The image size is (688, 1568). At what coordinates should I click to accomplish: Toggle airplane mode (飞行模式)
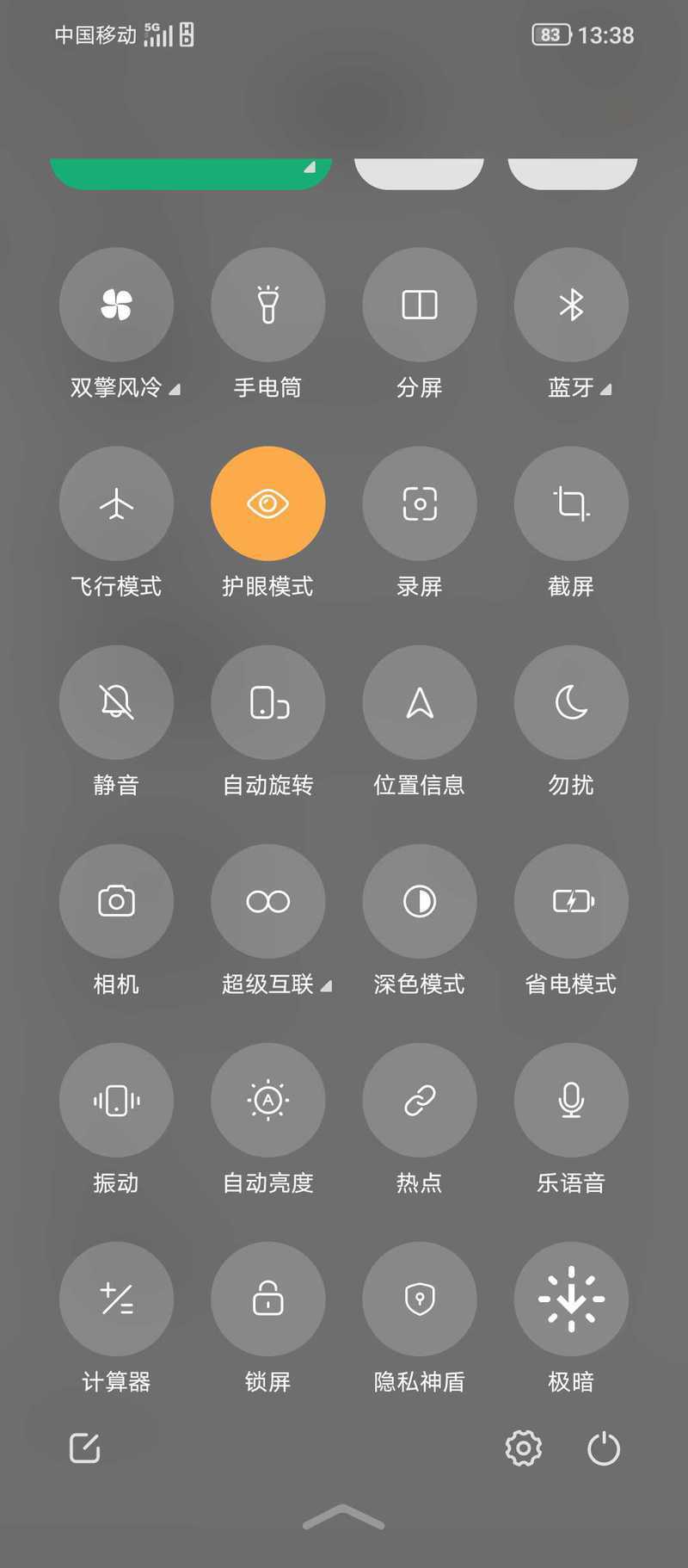(x=116, y=503)
